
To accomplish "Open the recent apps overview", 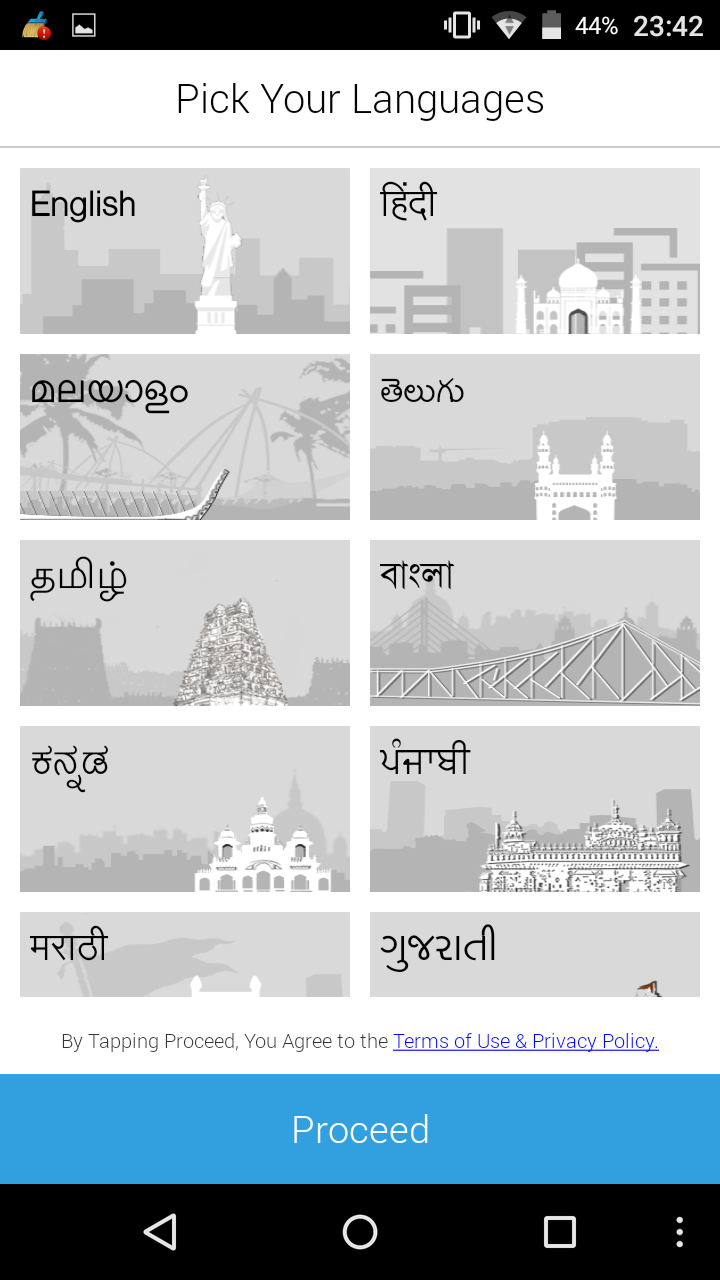I will pyautogui.click(x=560, y=1232).
